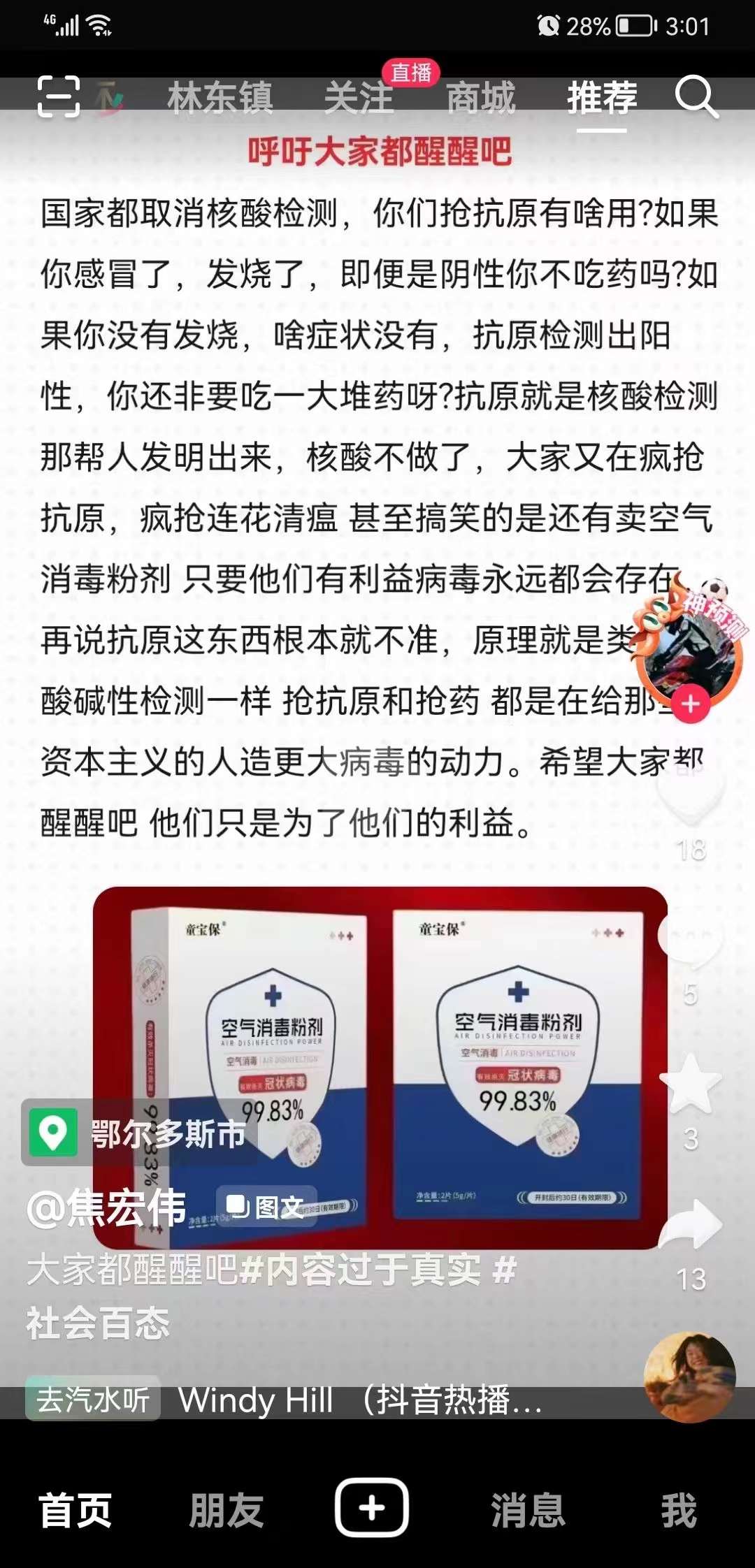755x1568 pixels.
Task: Tap 去汽水听 music app chip
Action: click(93, 1400)
